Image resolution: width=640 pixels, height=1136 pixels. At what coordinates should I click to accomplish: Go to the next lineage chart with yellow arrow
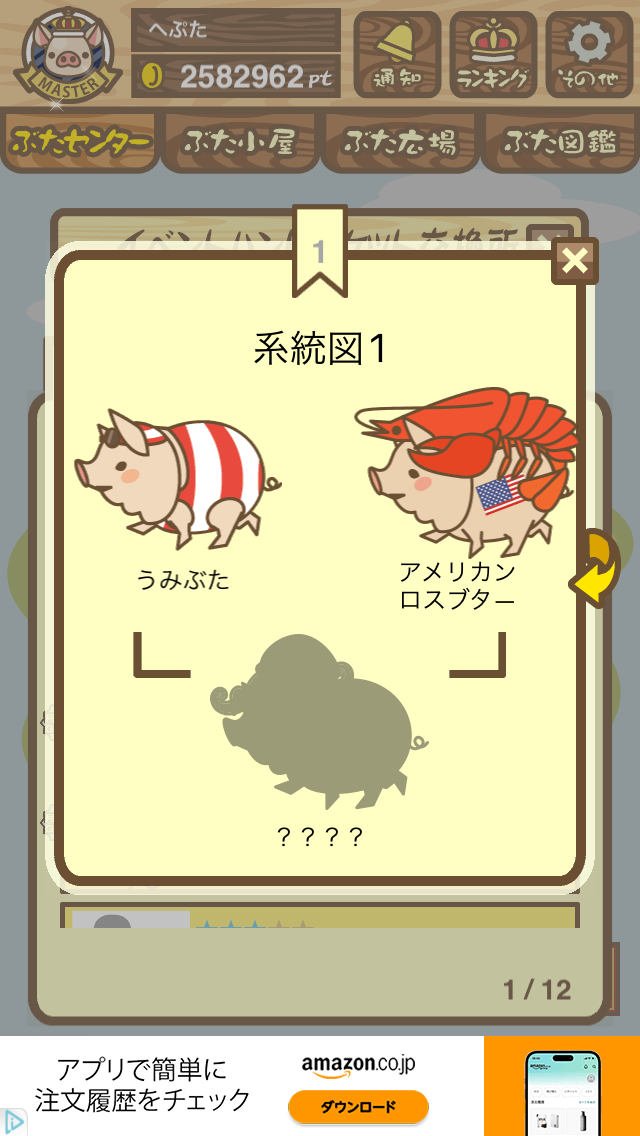tap(596, 570)
